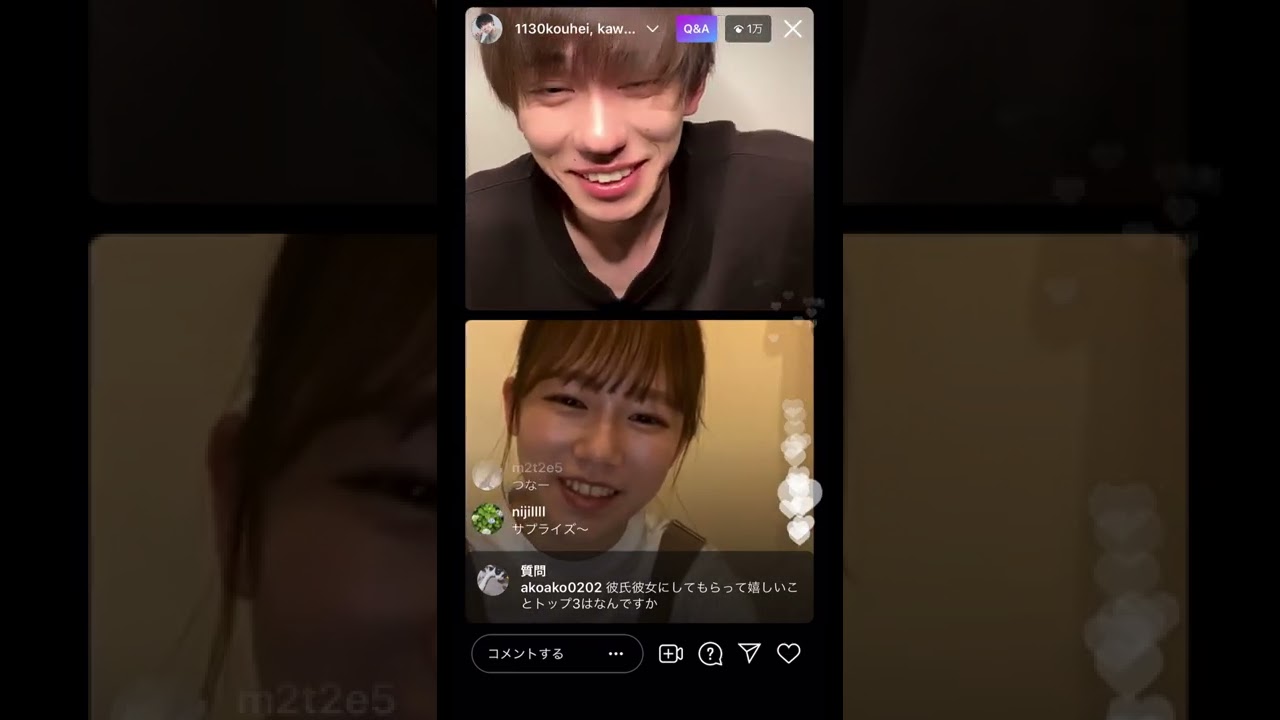Expand the host names dropdown chevron
The height and width of the screenshot is (720, 1280).
coord(652,29)
